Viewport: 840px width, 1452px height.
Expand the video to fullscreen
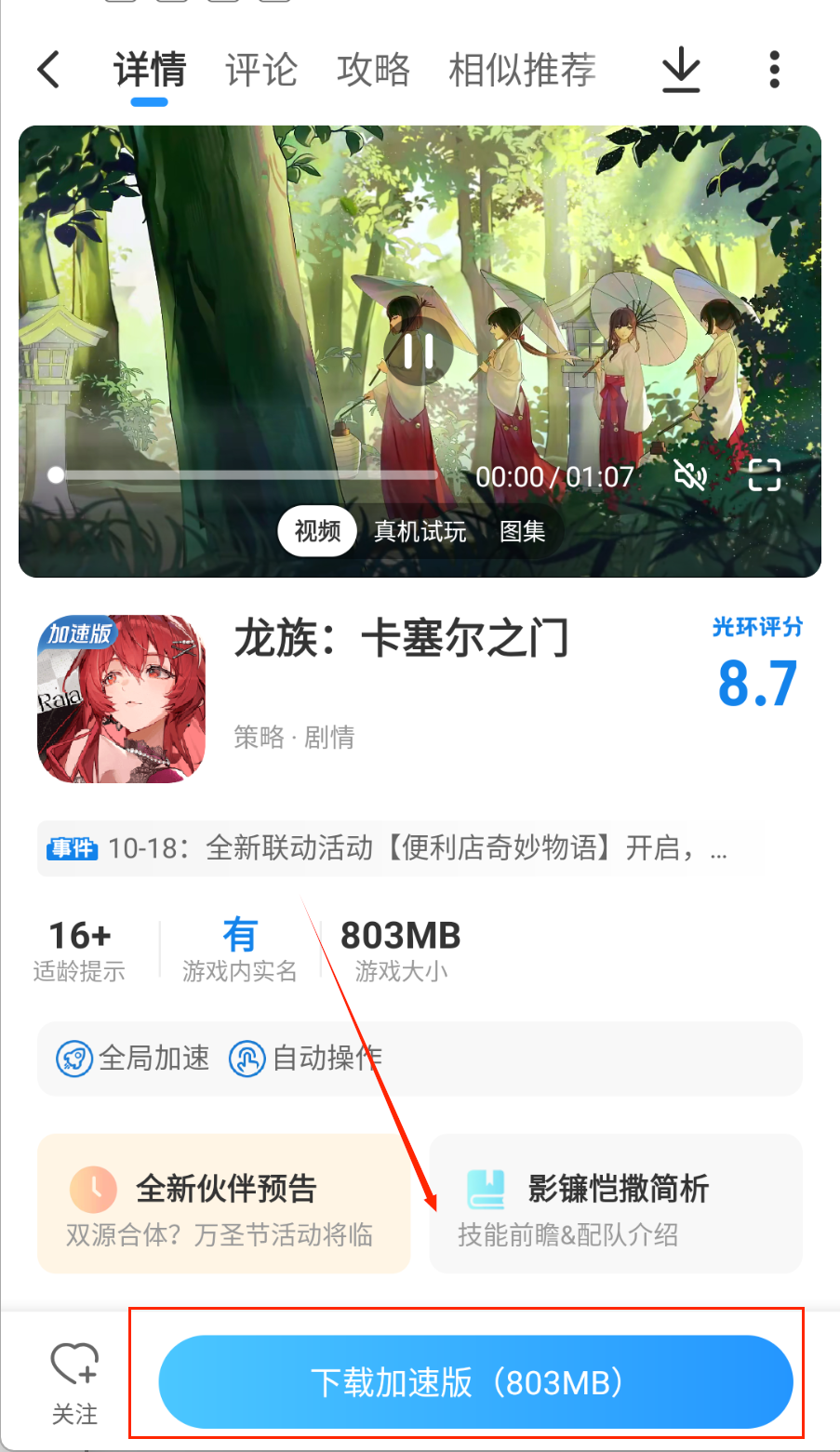[x=765, y=476]
